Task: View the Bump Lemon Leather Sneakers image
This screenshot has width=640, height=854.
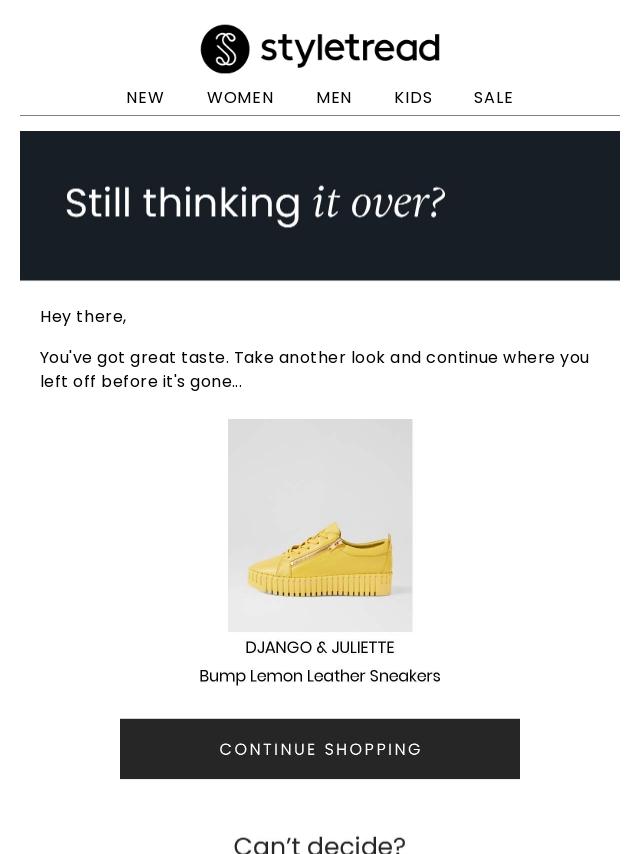Action: click(x=320, y=525)
